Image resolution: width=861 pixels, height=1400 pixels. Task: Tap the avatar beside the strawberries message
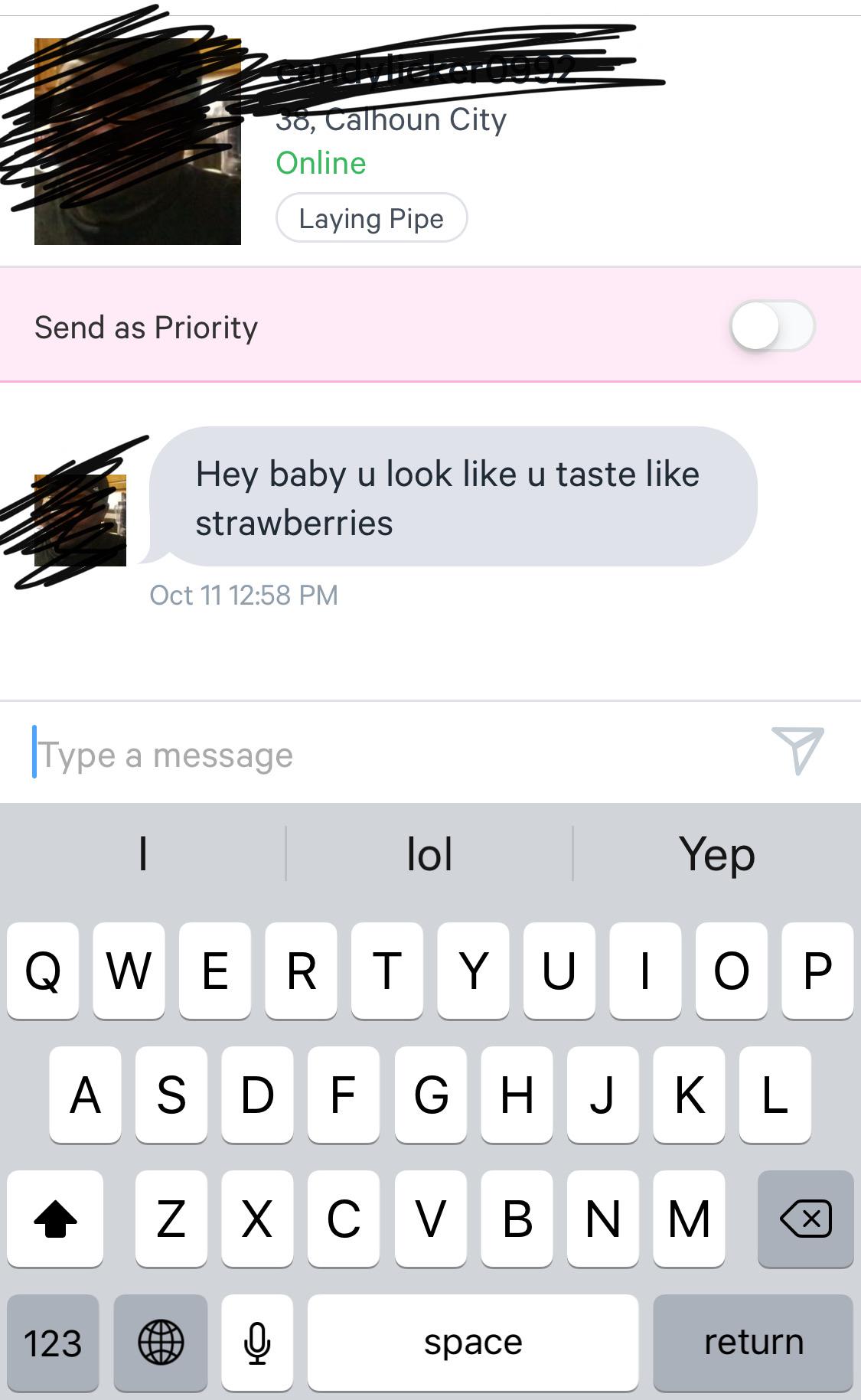(x=80, y=521)
